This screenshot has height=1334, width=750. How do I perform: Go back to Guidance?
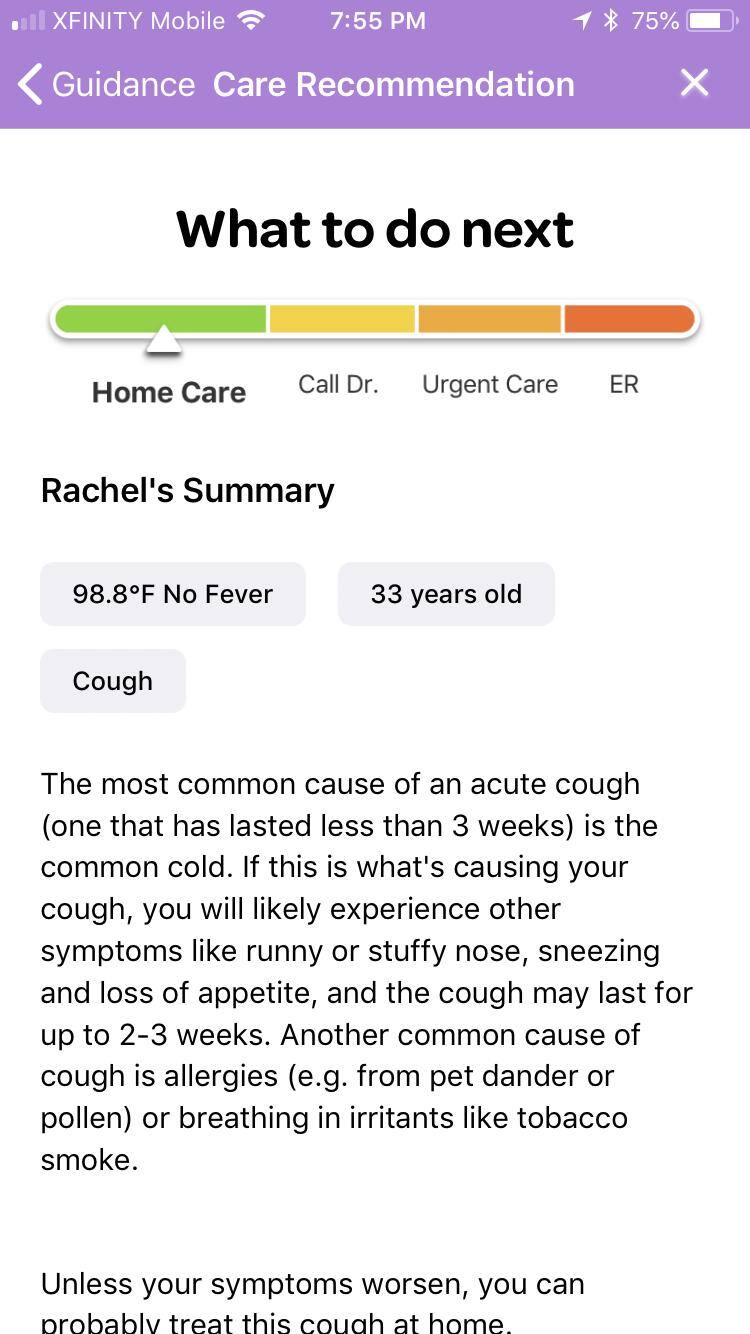click(105, 84)
